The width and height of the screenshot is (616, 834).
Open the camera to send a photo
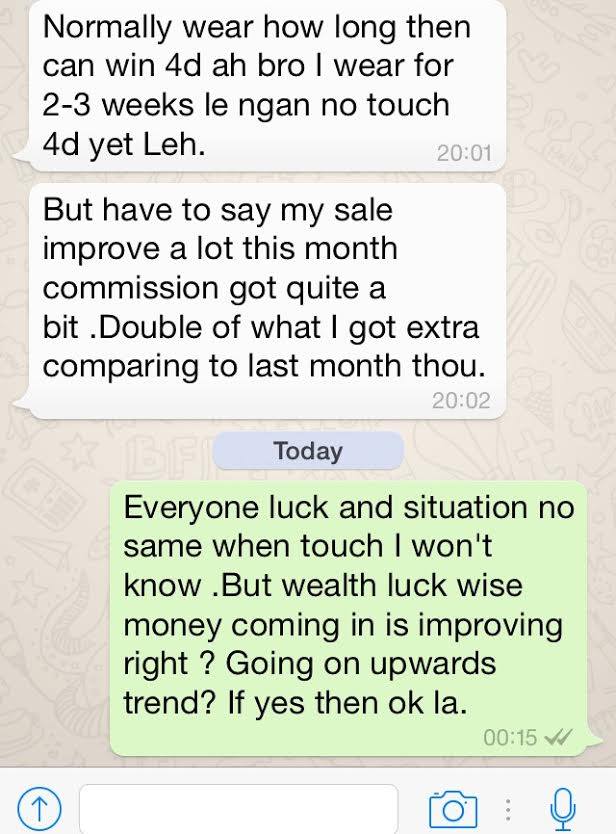pyautogui.click(x=452, y=805)
